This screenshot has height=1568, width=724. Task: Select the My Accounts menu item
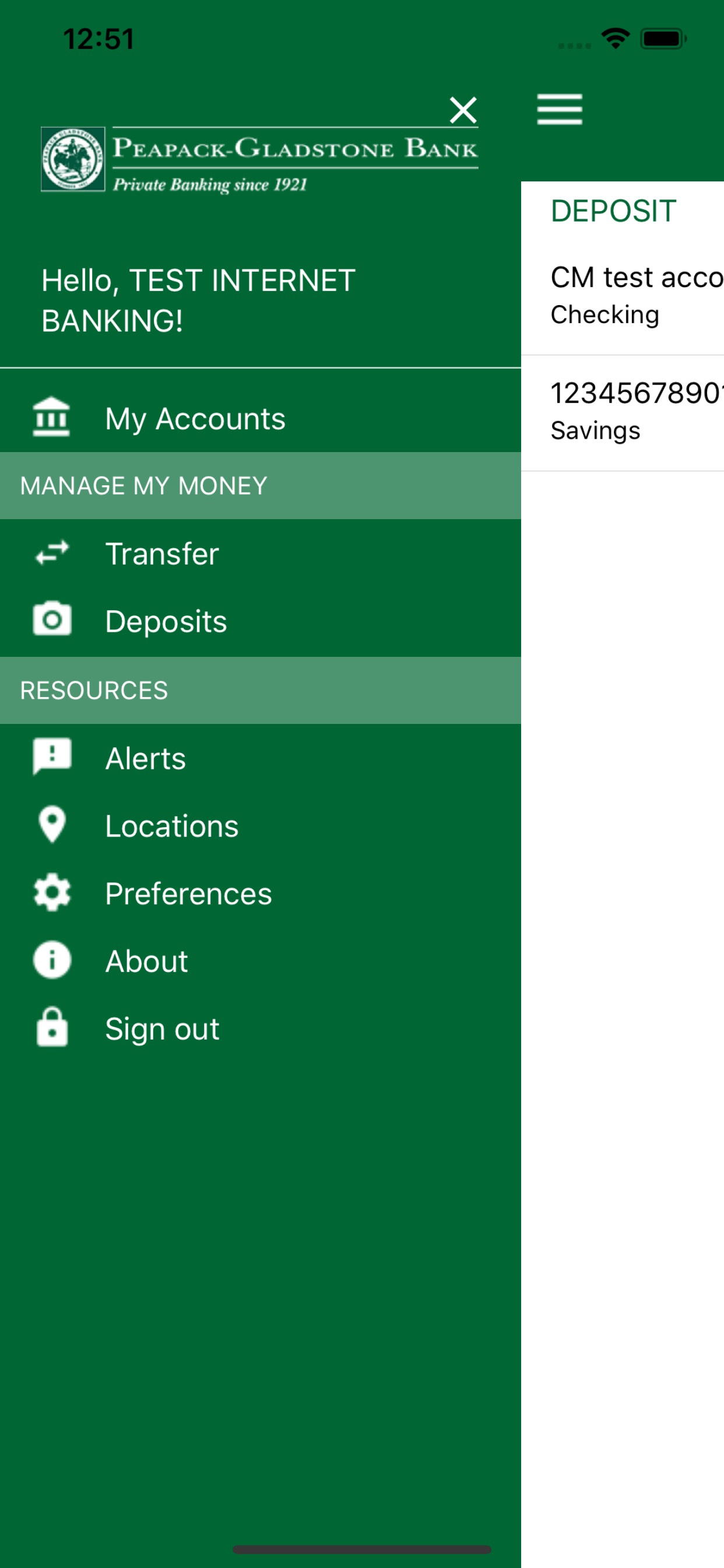tap(195, 418)
